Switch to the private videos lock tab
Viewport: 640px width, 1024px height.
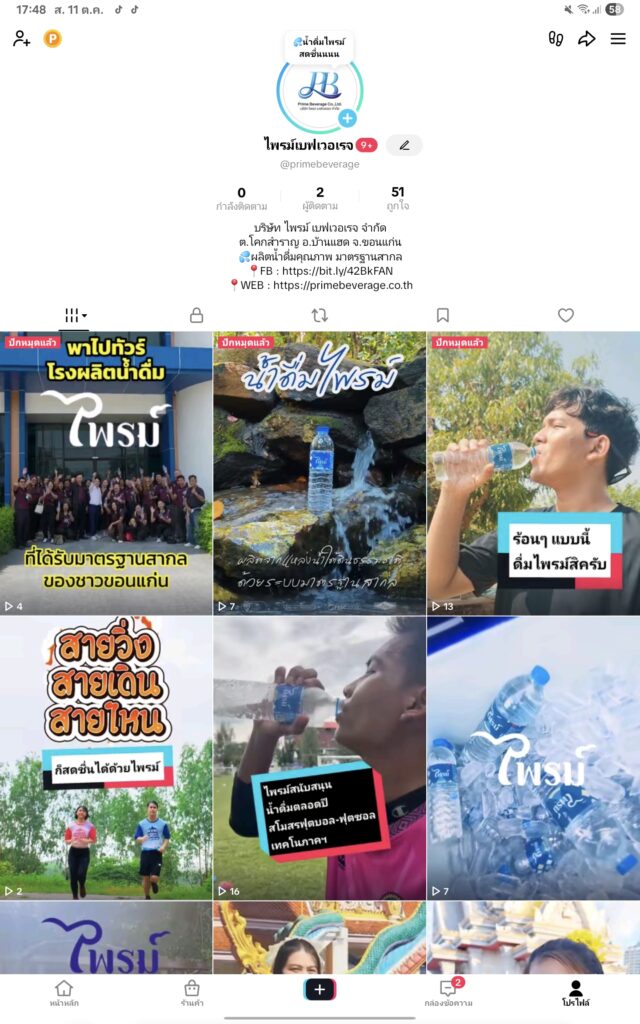pos(197,315)
